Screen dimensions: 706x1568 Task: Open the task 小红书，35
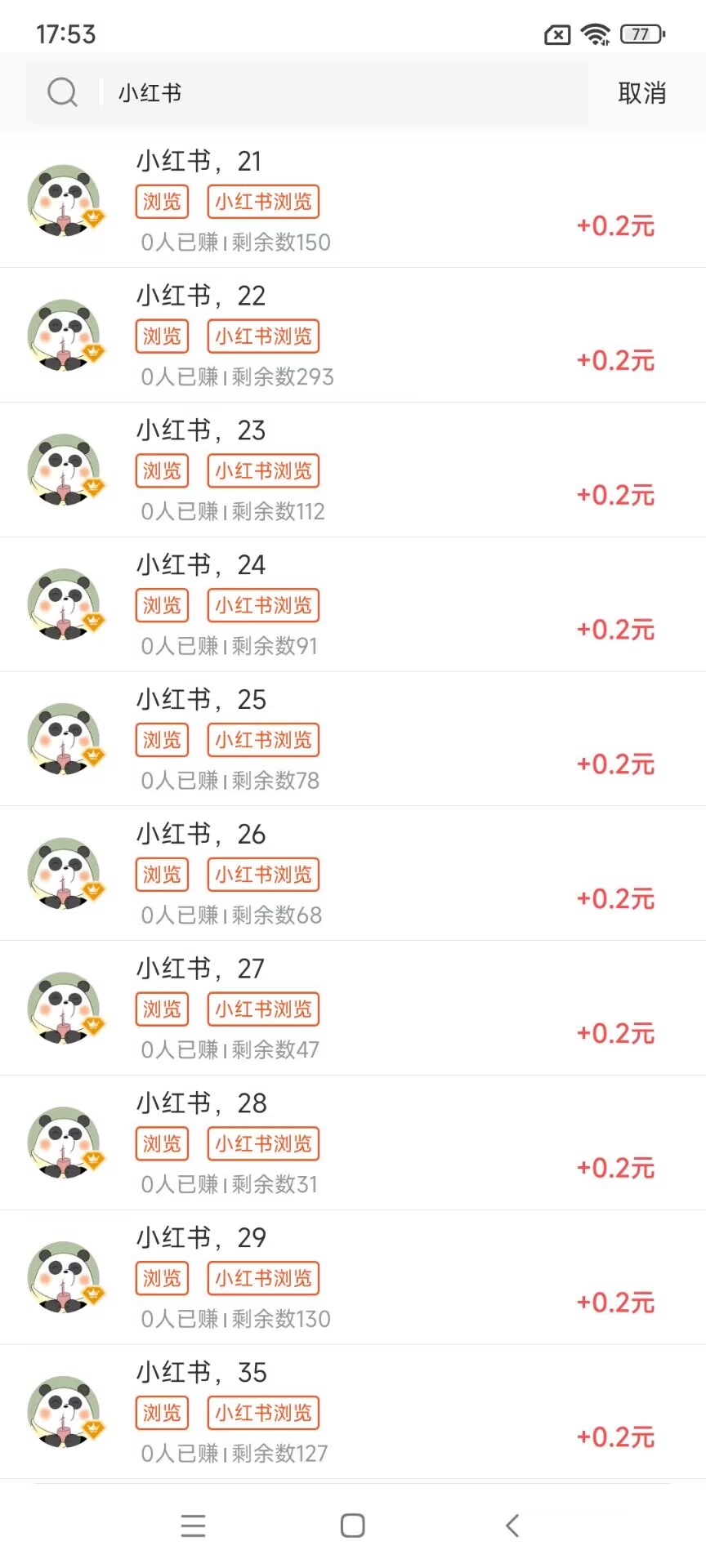pos(351,1413)
